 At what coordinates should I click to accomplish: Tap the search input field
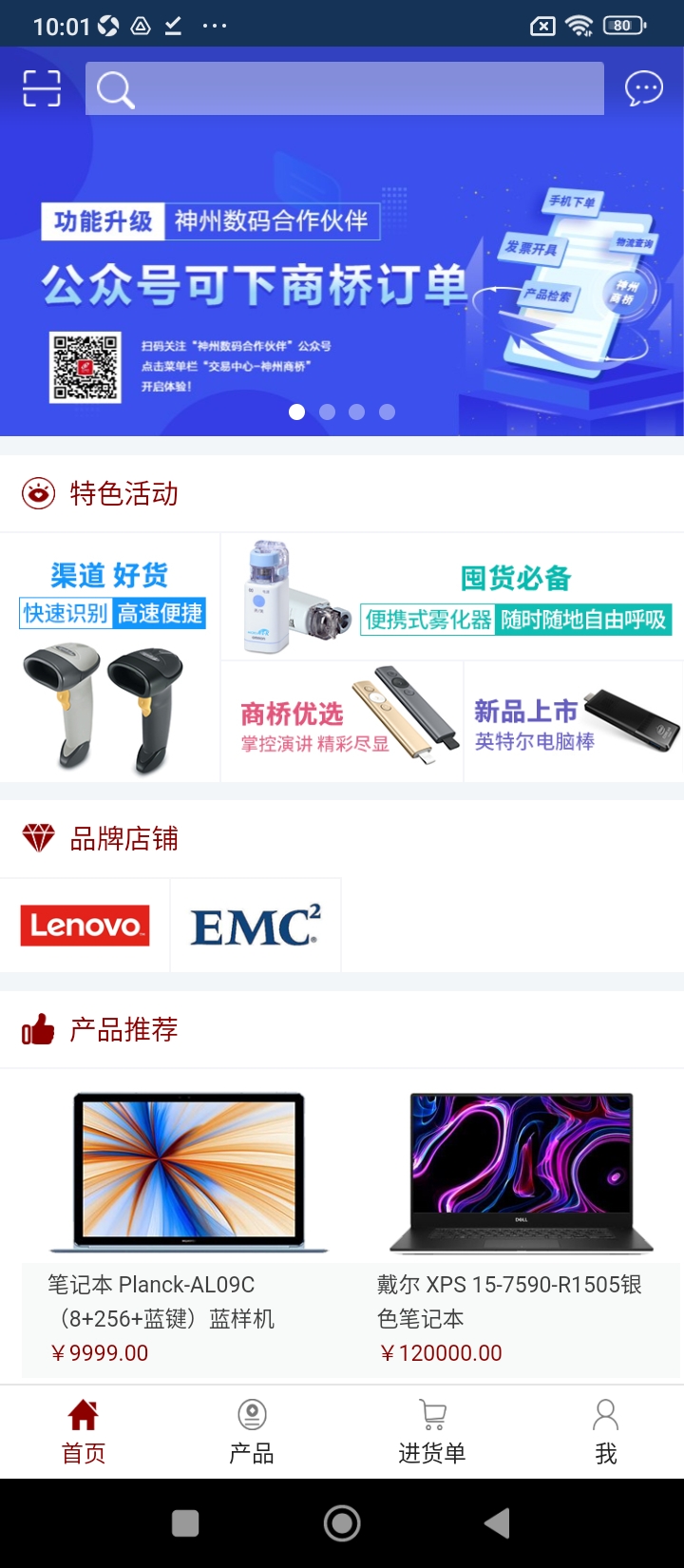pos(344,88)
